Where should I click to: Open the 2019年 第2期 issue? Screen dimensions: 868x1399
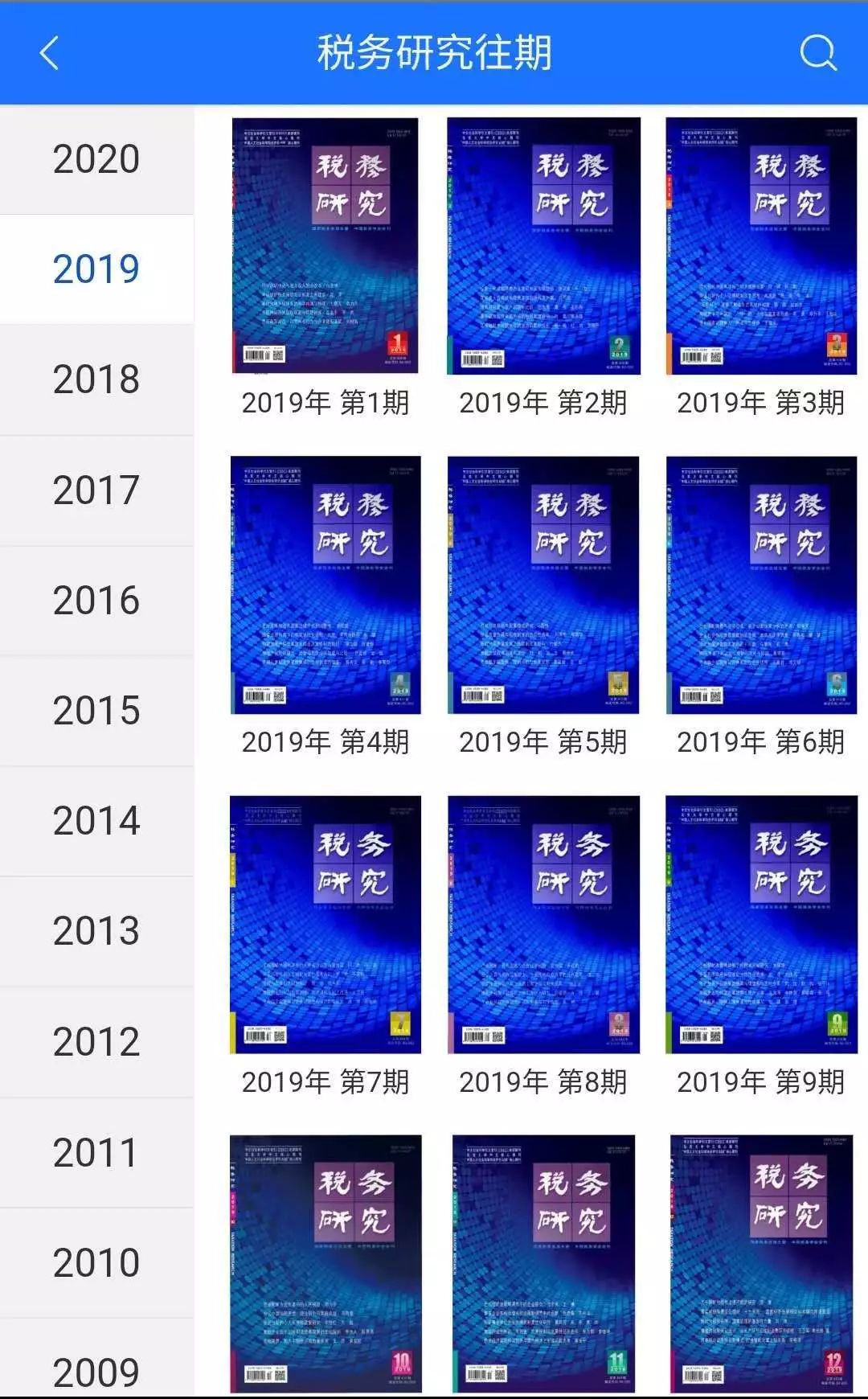point(543,246)
